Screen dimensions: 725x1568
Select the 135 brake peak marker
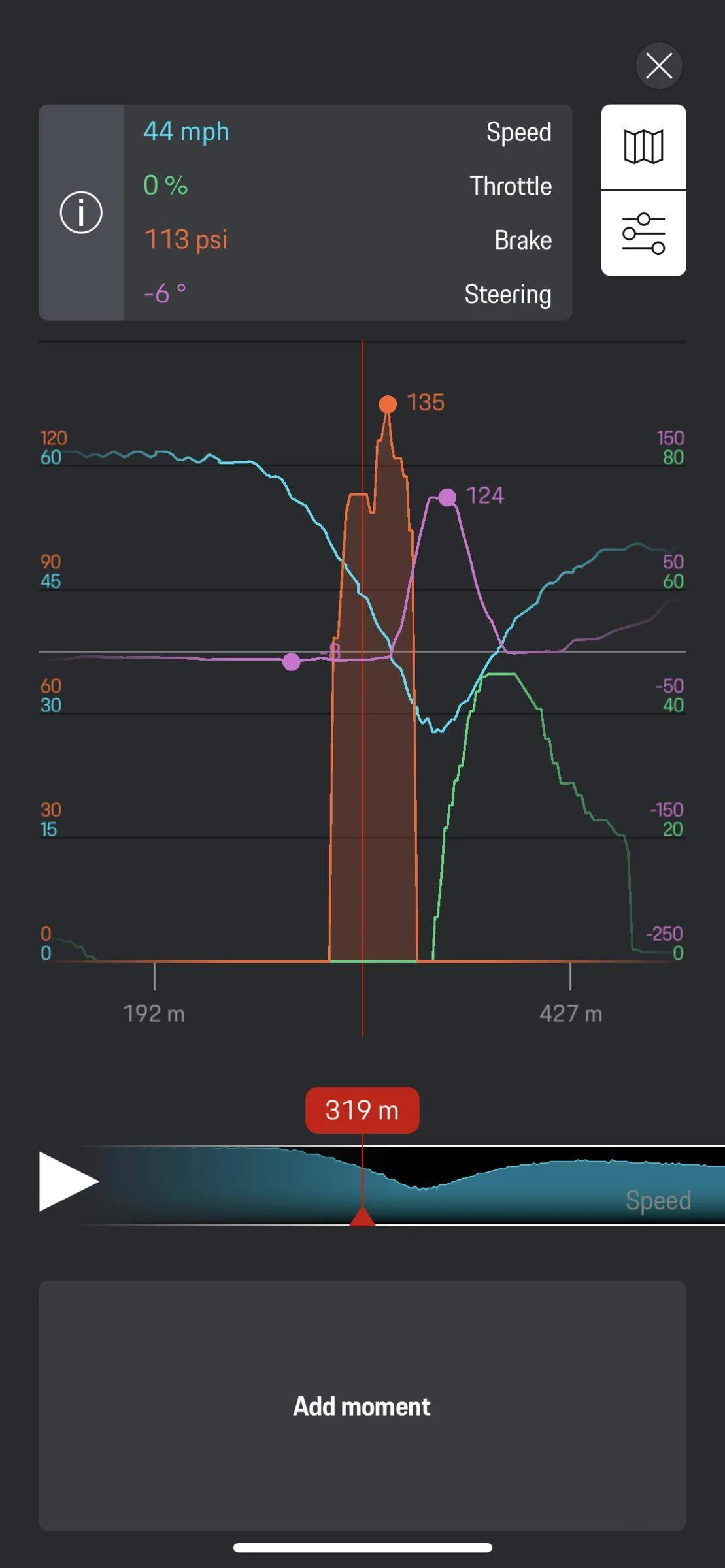coord(388,404)
